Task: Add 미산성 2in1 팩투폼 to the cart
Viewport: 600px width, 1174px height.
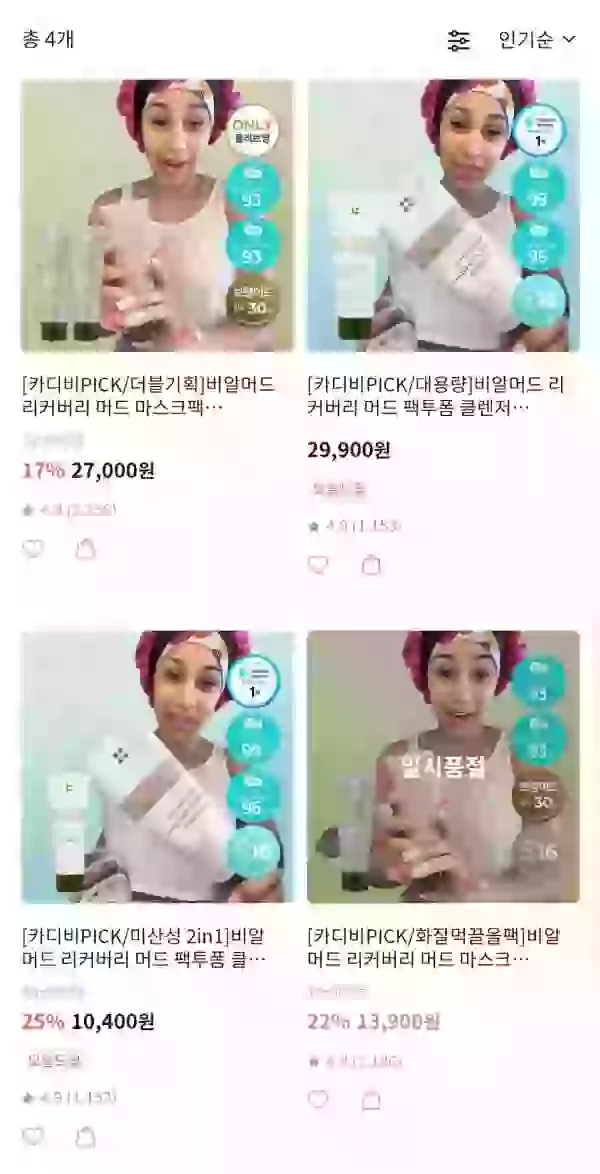Action: 86,1137
